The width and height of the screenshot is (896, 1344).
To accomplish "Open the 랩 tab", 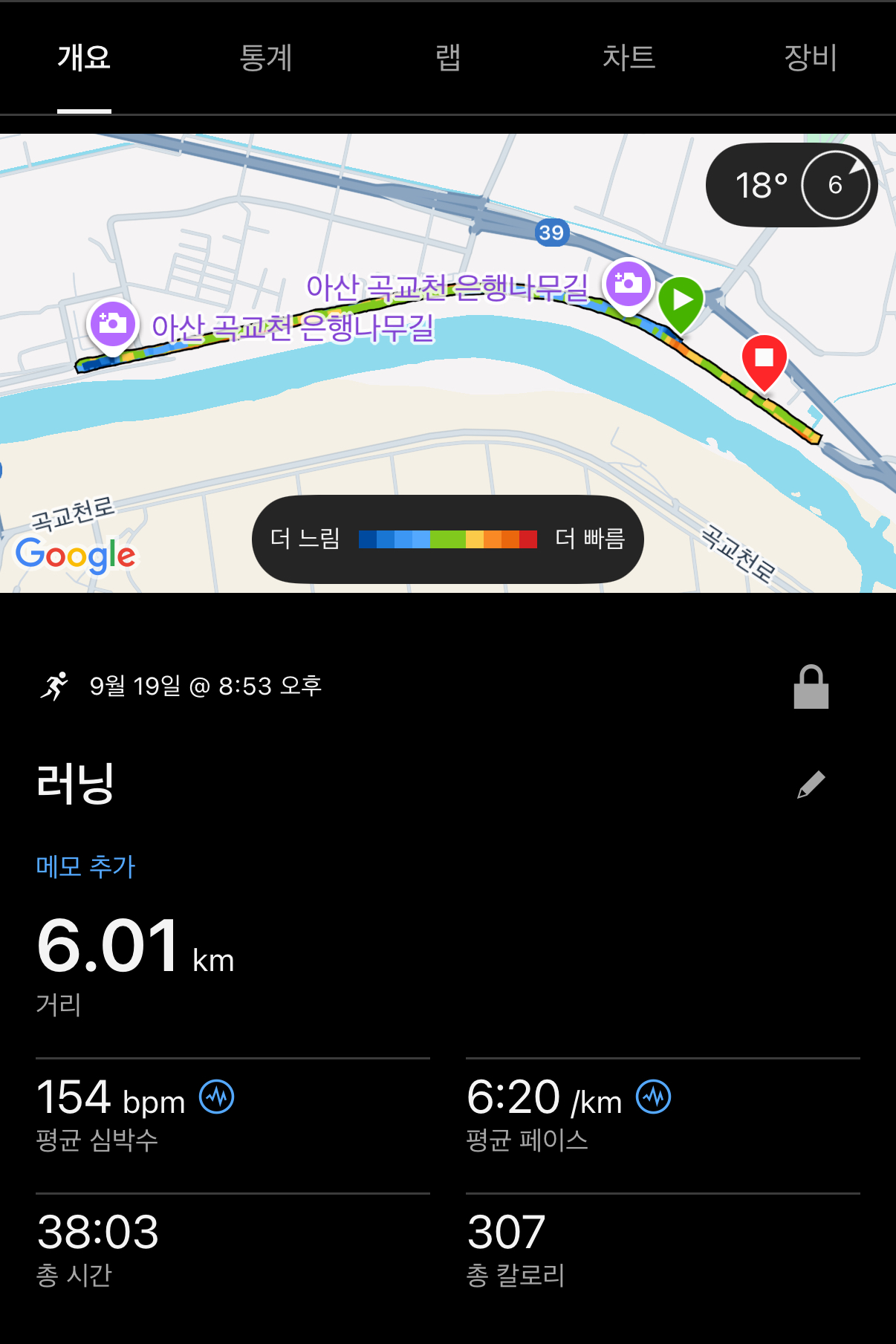I will click(x=448, y=58).
